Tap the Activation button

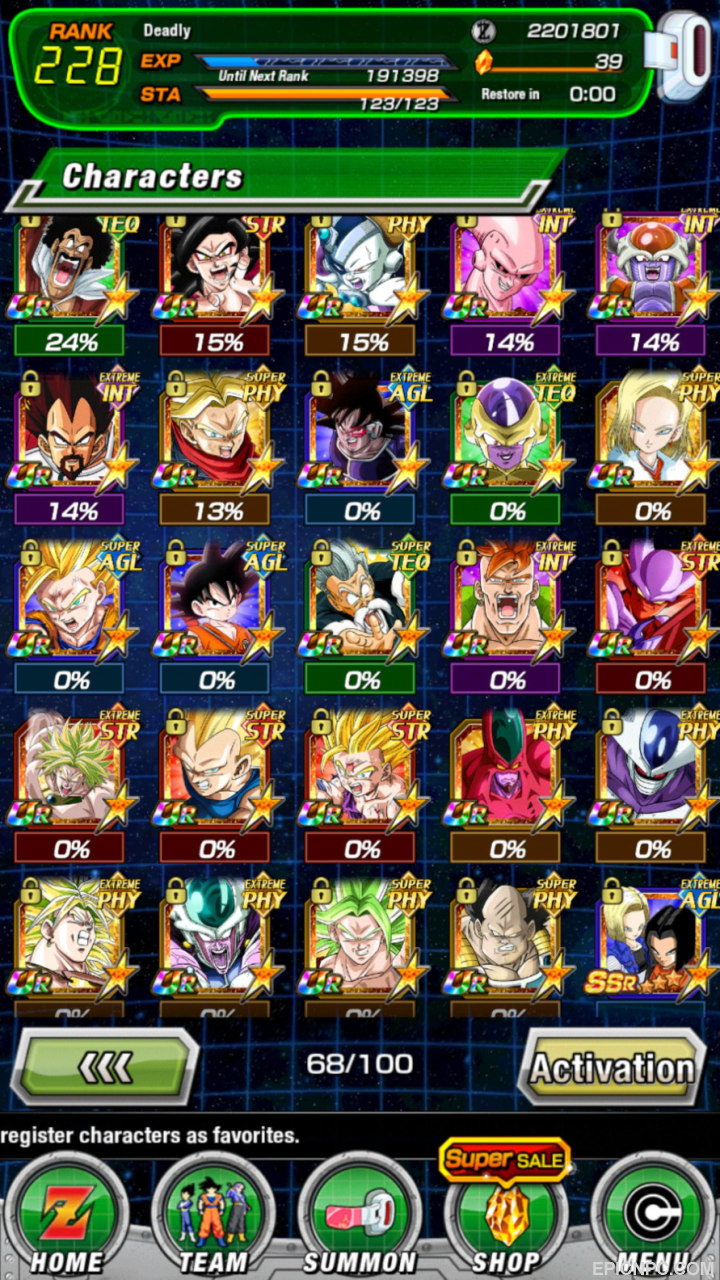point(612,1067)
